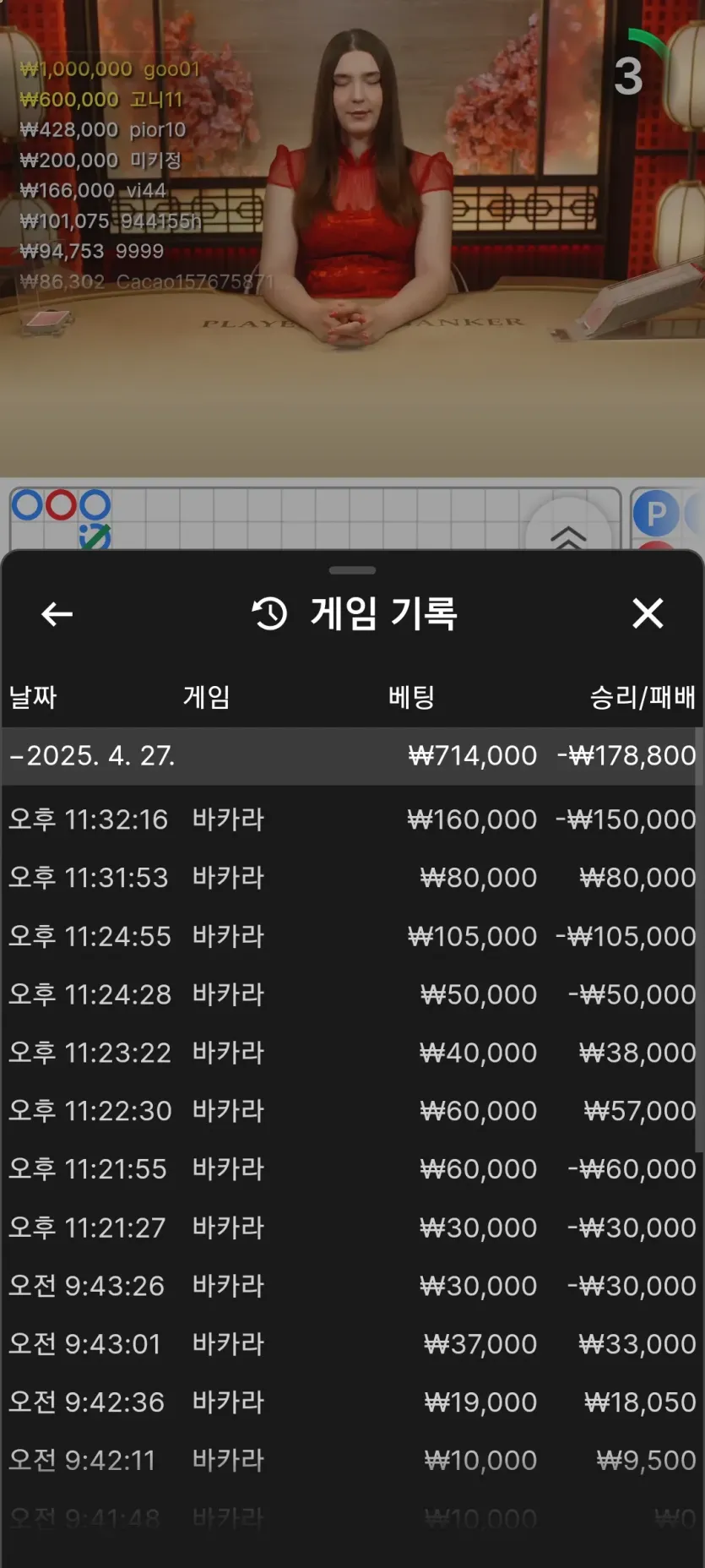
Task: Expand the roadmap with the double chevron
Action: tap(568, 534)
